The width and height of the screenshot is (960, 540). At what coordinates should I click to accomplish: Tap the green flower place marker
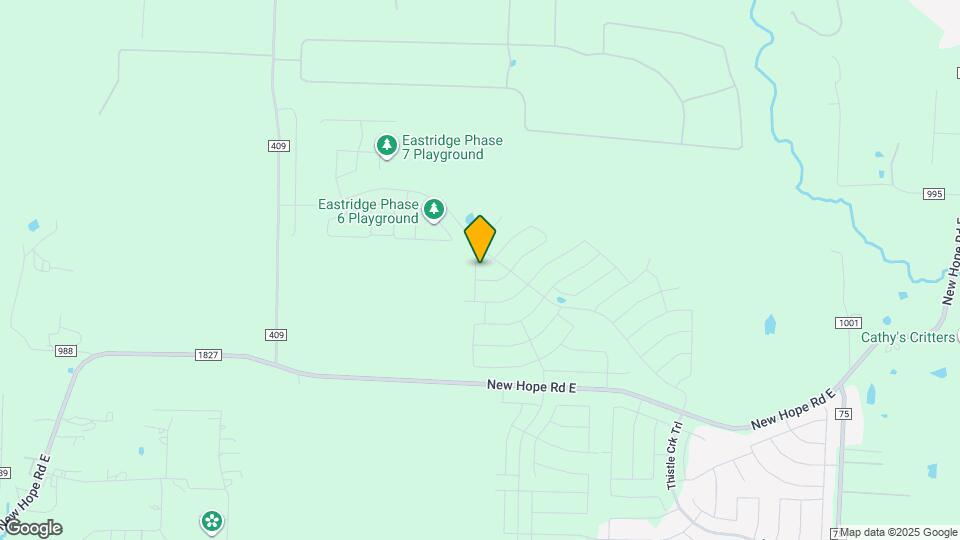[x=212, y=521]
